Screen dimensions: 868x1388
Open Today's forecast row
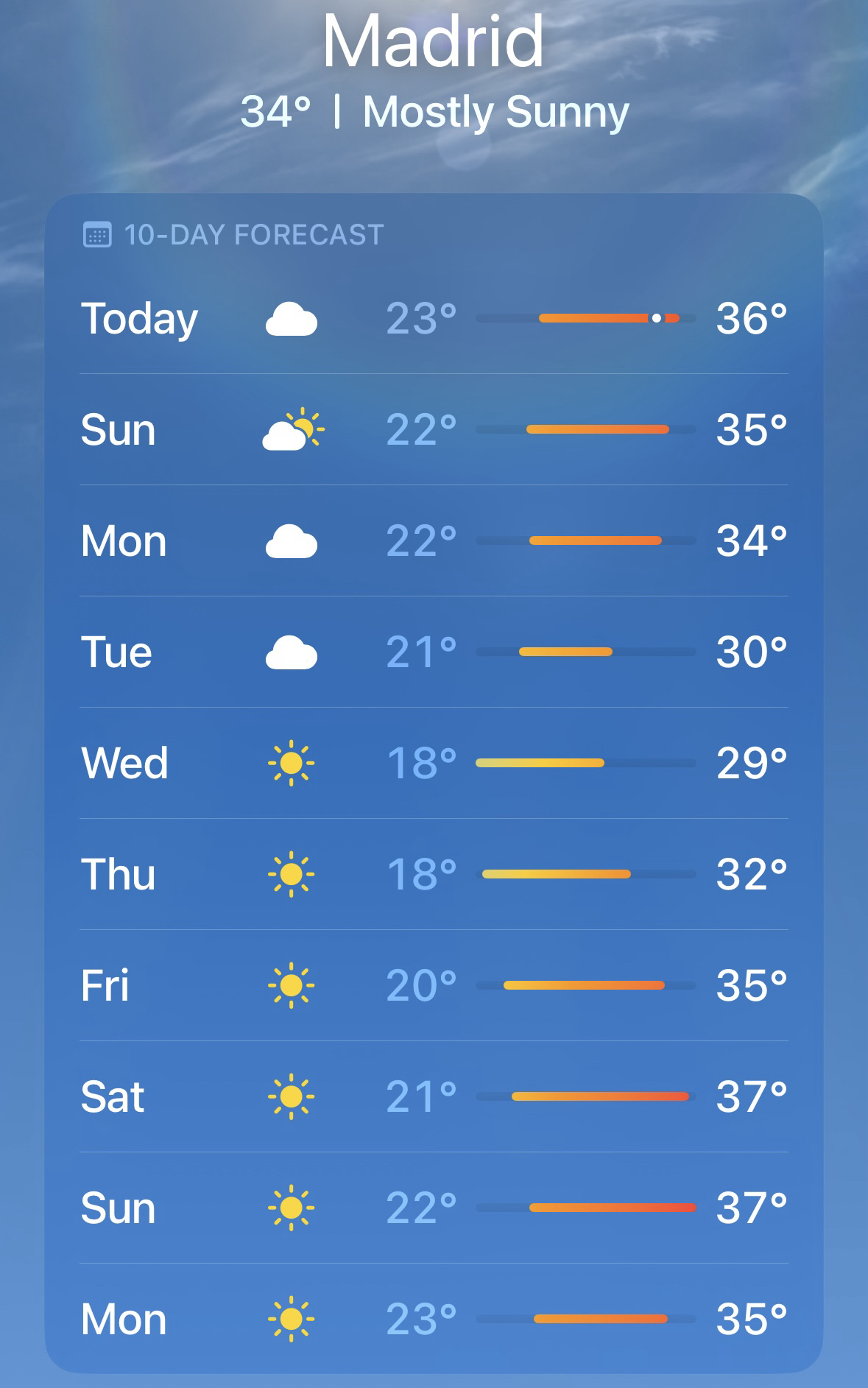[x=434, y=319]
